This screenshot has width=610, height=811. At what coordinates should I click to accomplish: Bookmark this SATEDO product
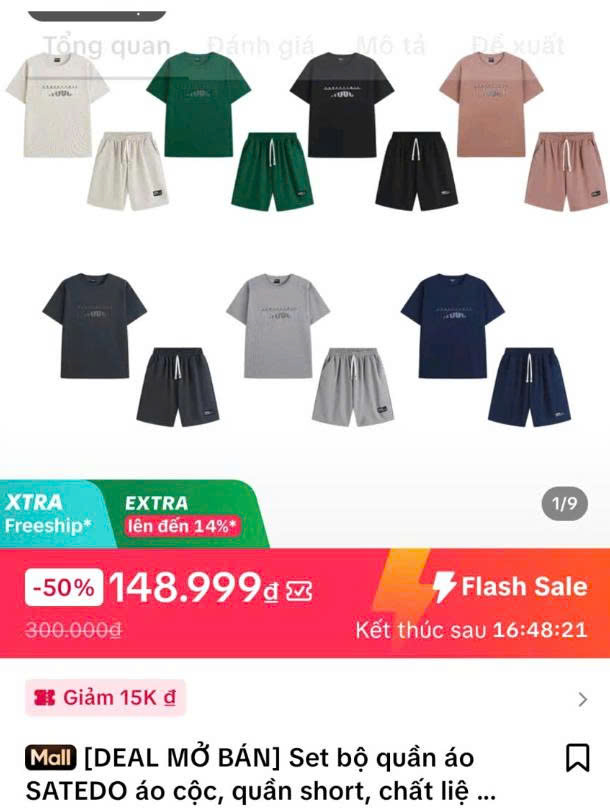click(577, 758)
